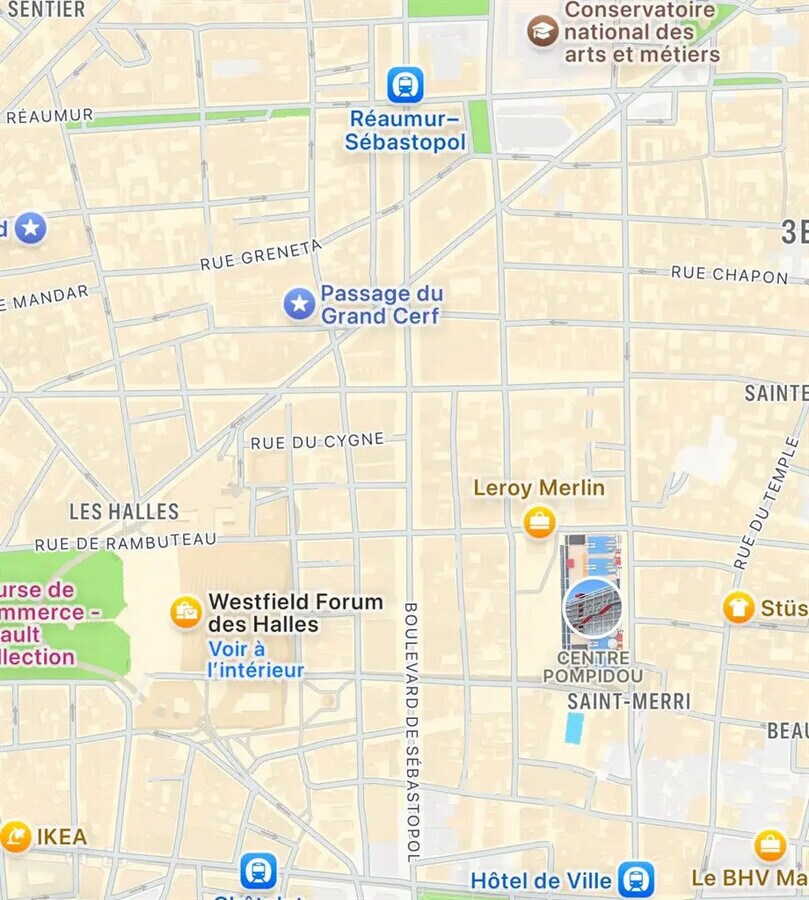The image size is (809, 900).
Task: Open the Réaumur–Sébastopol metro station marker
Action: pos(405,85)
